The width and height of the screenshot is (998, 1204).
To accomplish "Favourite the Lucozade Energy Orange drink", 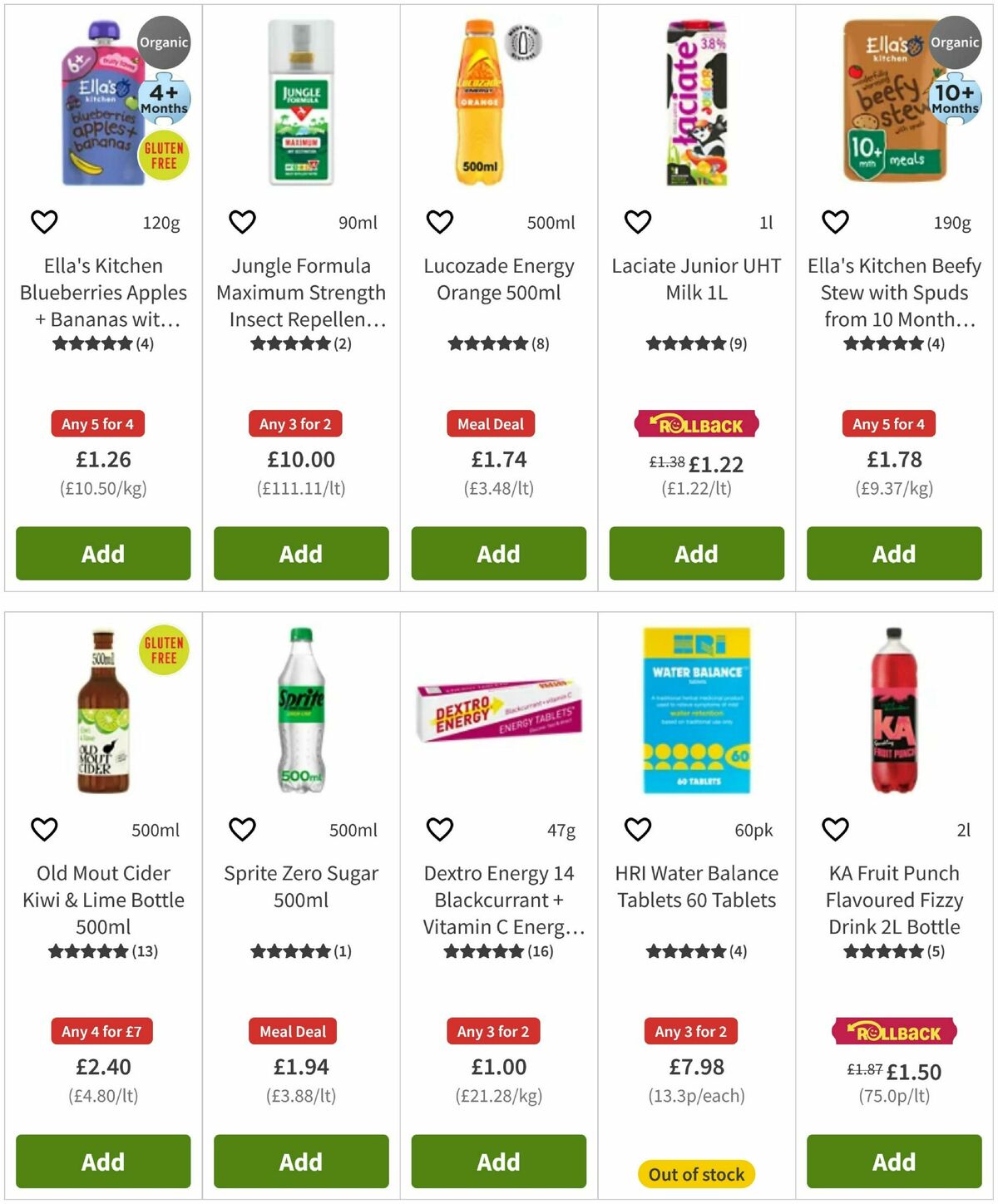I will (x=439, y=221).
